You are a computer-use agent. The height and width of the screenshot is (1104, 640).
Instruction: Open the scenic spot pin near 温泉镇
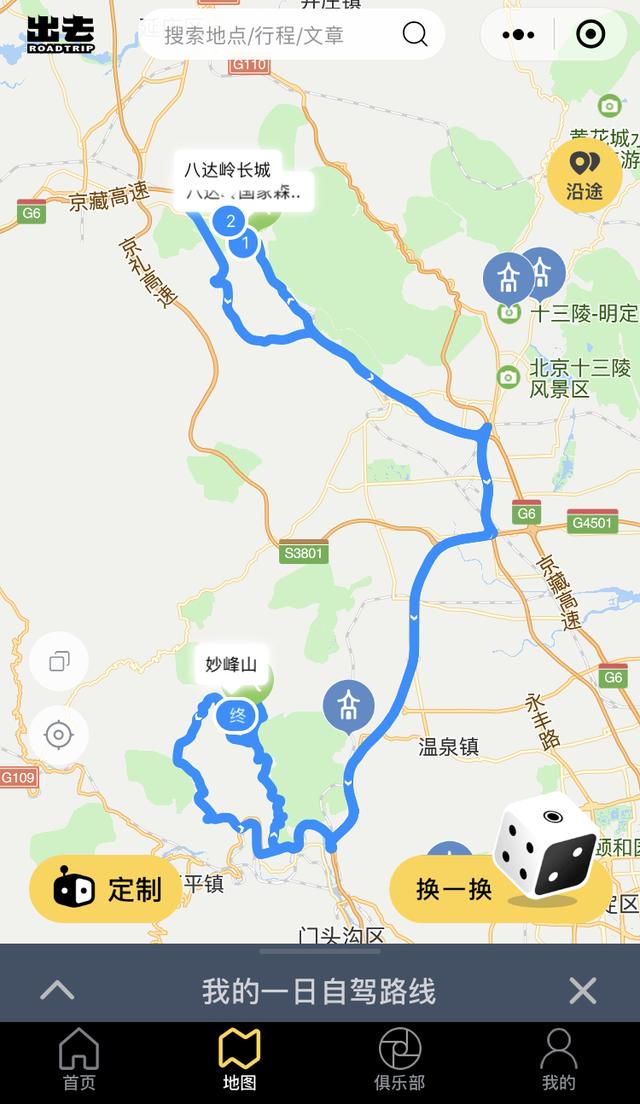[348, 707]
